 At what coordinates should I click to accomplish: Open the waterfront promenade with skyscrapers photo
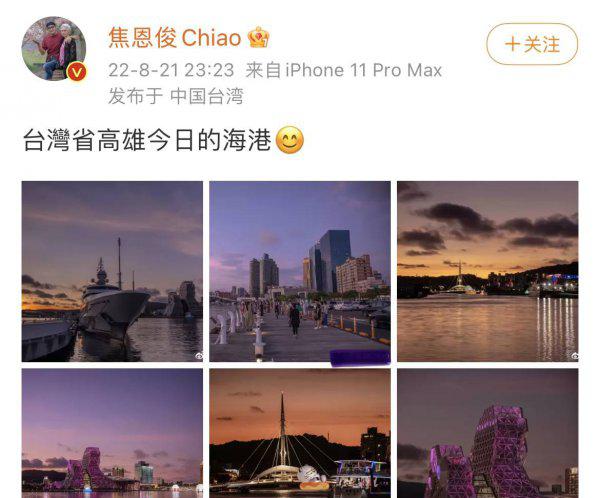tap(299, 271)
